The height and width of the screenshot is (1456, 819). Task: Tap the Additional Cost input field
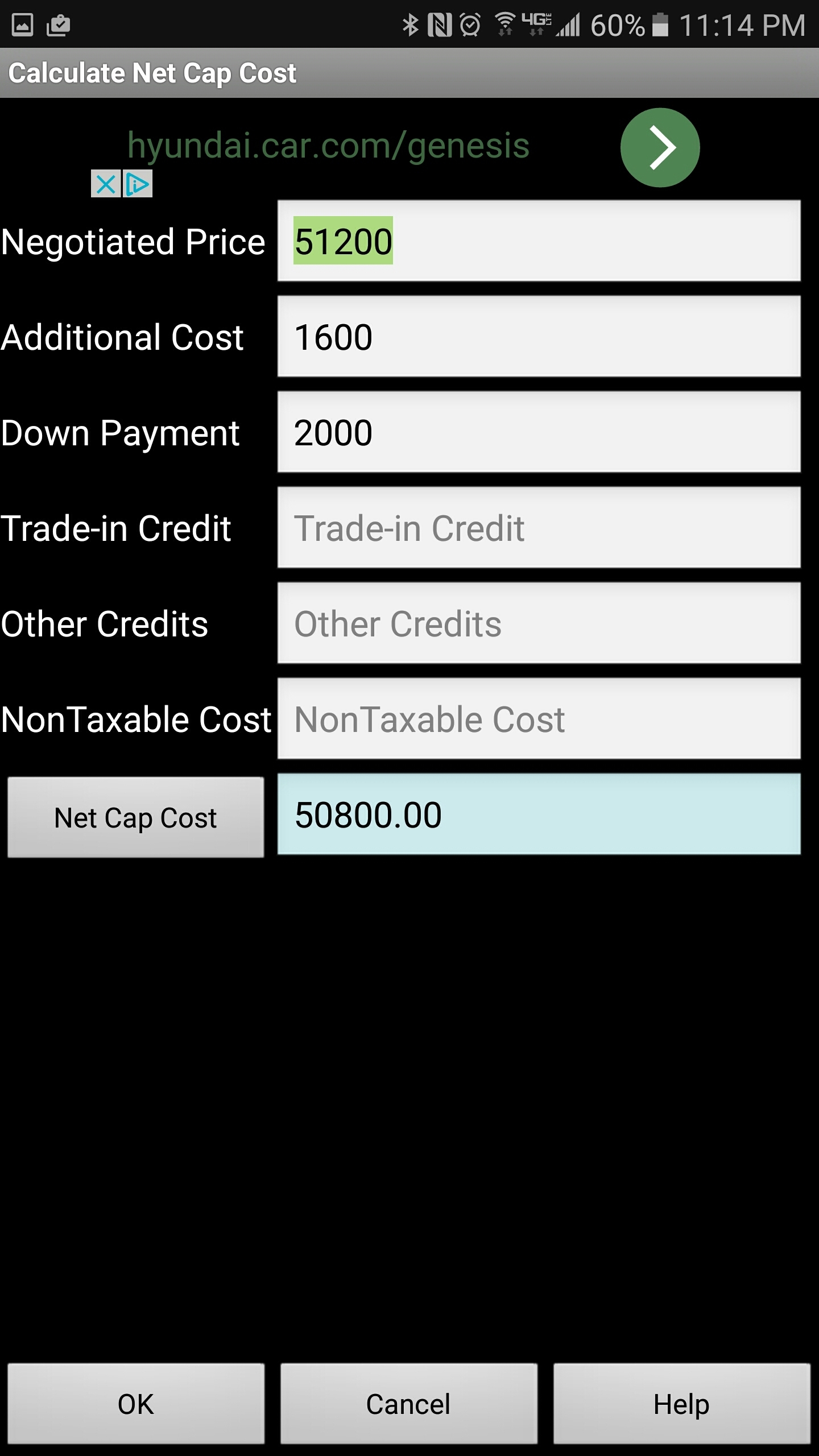click(x=539, y=336)
